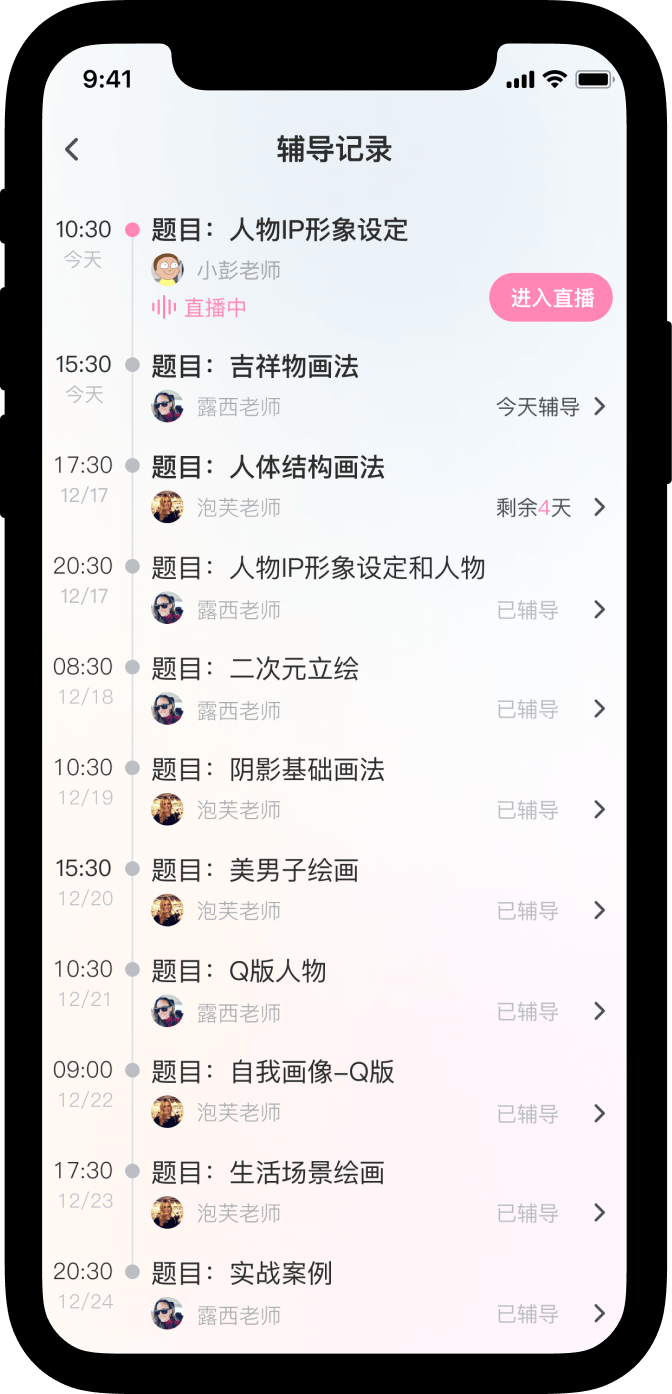The height and width of the screenshot is (1394, 672).
Task: Go back from 辅导记录 page
Action: click(x=72, y=150)
